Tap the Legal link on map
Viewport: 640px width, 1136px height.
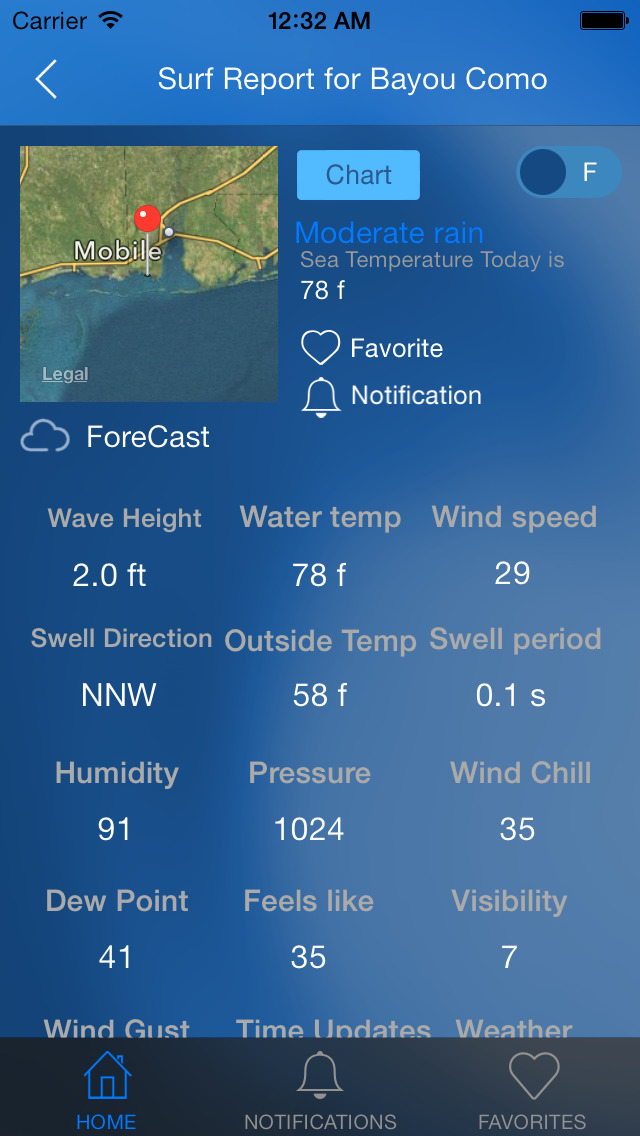point(65,374)
